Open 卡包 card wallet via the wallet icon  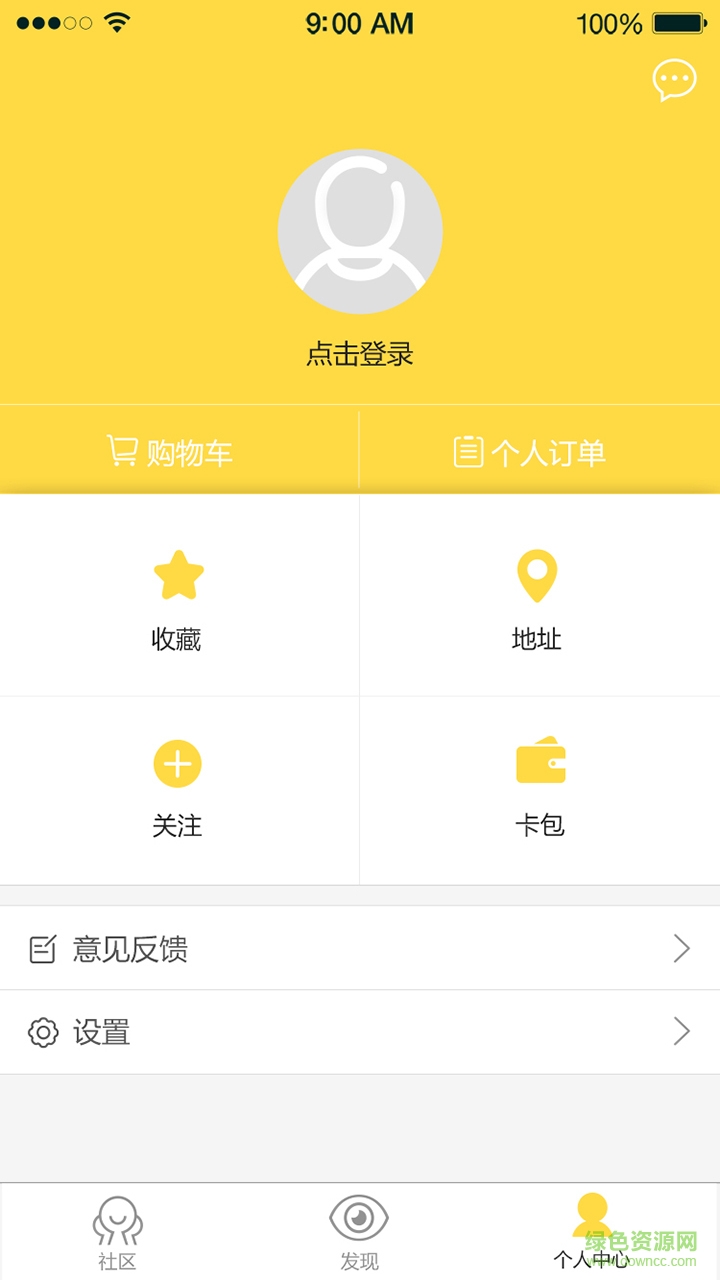click(x=539, y=761)
